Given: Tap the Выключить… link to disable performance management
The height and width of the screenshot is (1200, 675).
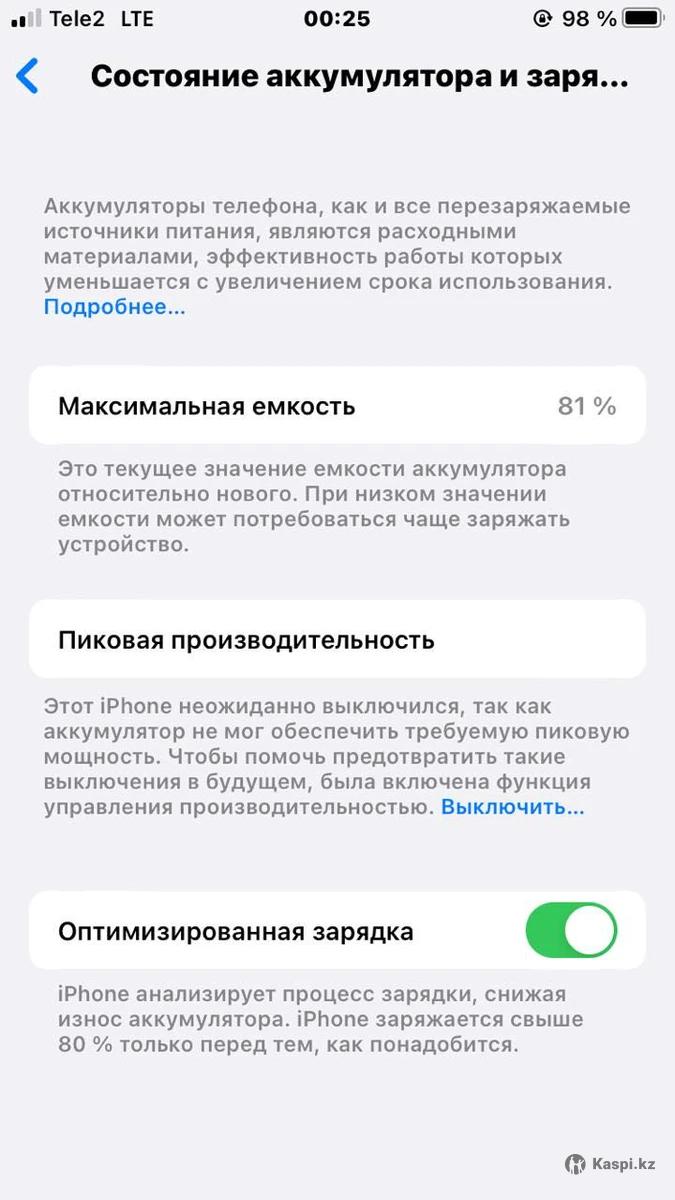Looking at the screenshot, I should point(512,807).
